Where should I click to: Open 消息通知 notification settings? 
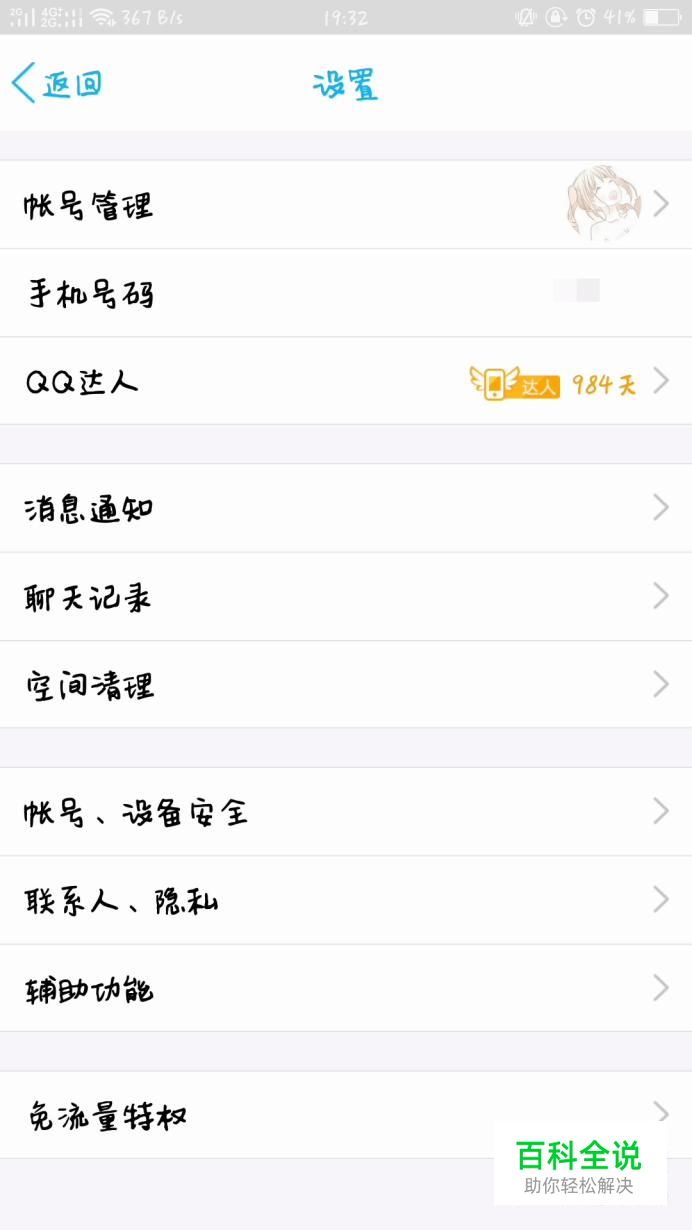click(346, 508)
